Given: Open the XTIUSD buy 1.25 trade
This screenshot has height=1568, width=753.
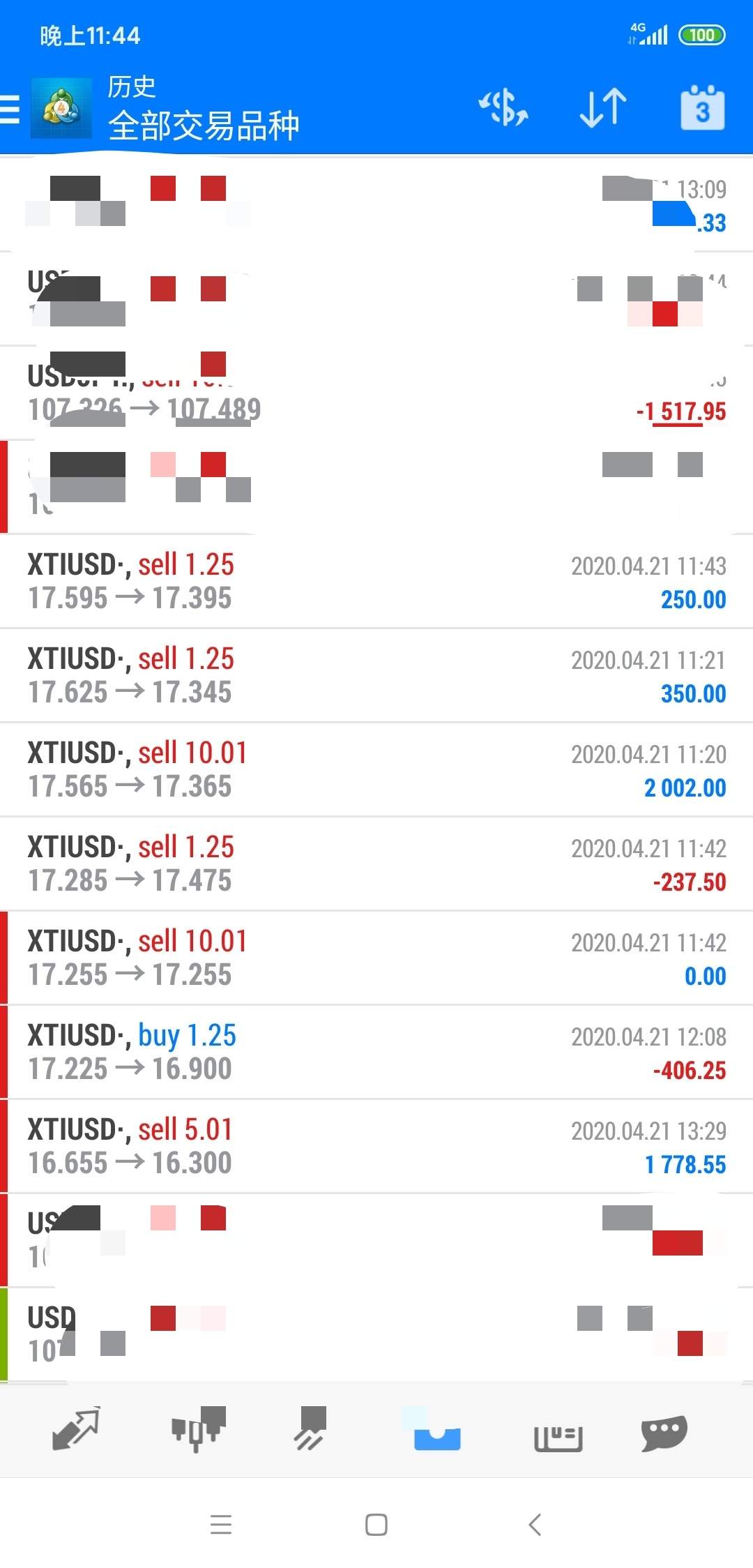Looking at the screenshot, I should [x=376, y=1052].
